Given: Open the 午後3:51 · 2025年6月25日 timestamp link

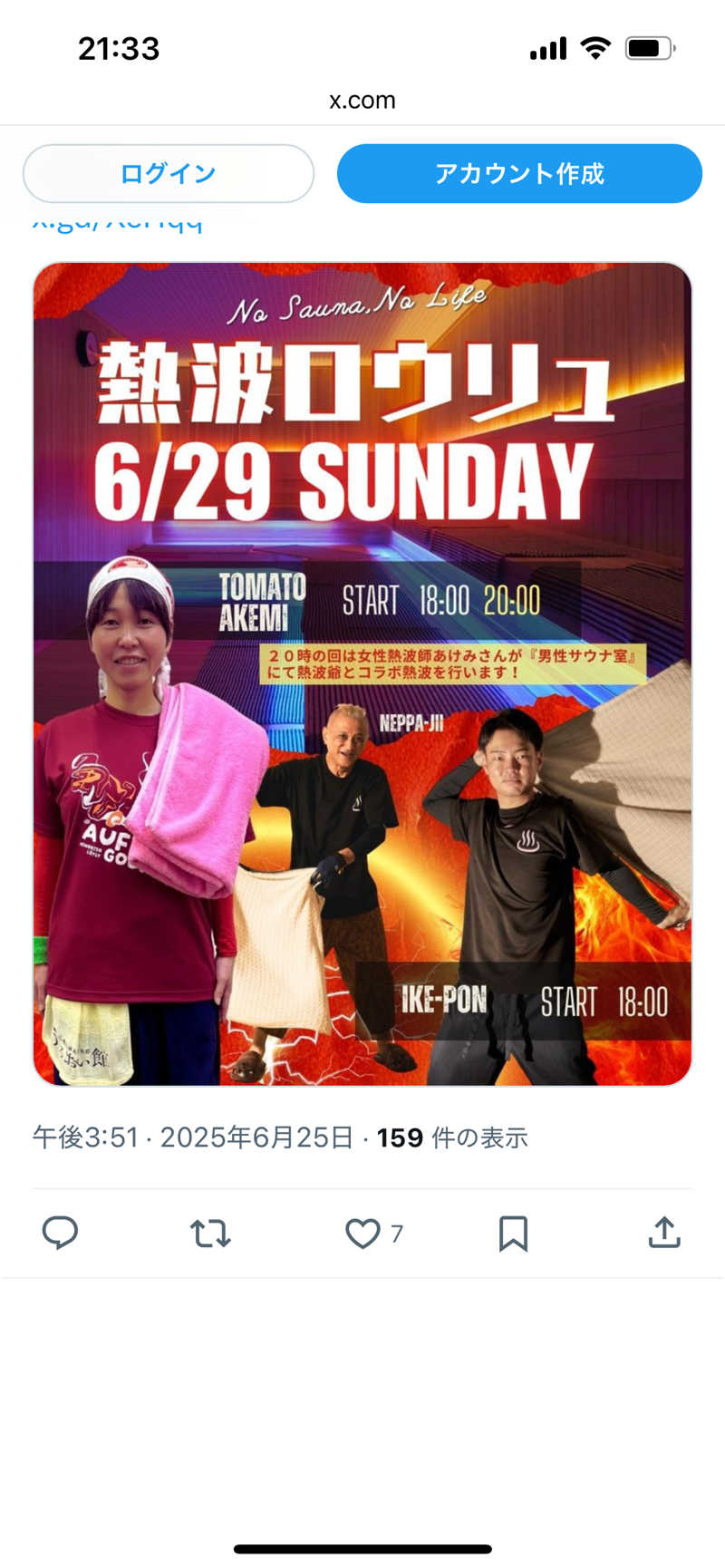Looking at the screenshot, I should pos(192,1137).
